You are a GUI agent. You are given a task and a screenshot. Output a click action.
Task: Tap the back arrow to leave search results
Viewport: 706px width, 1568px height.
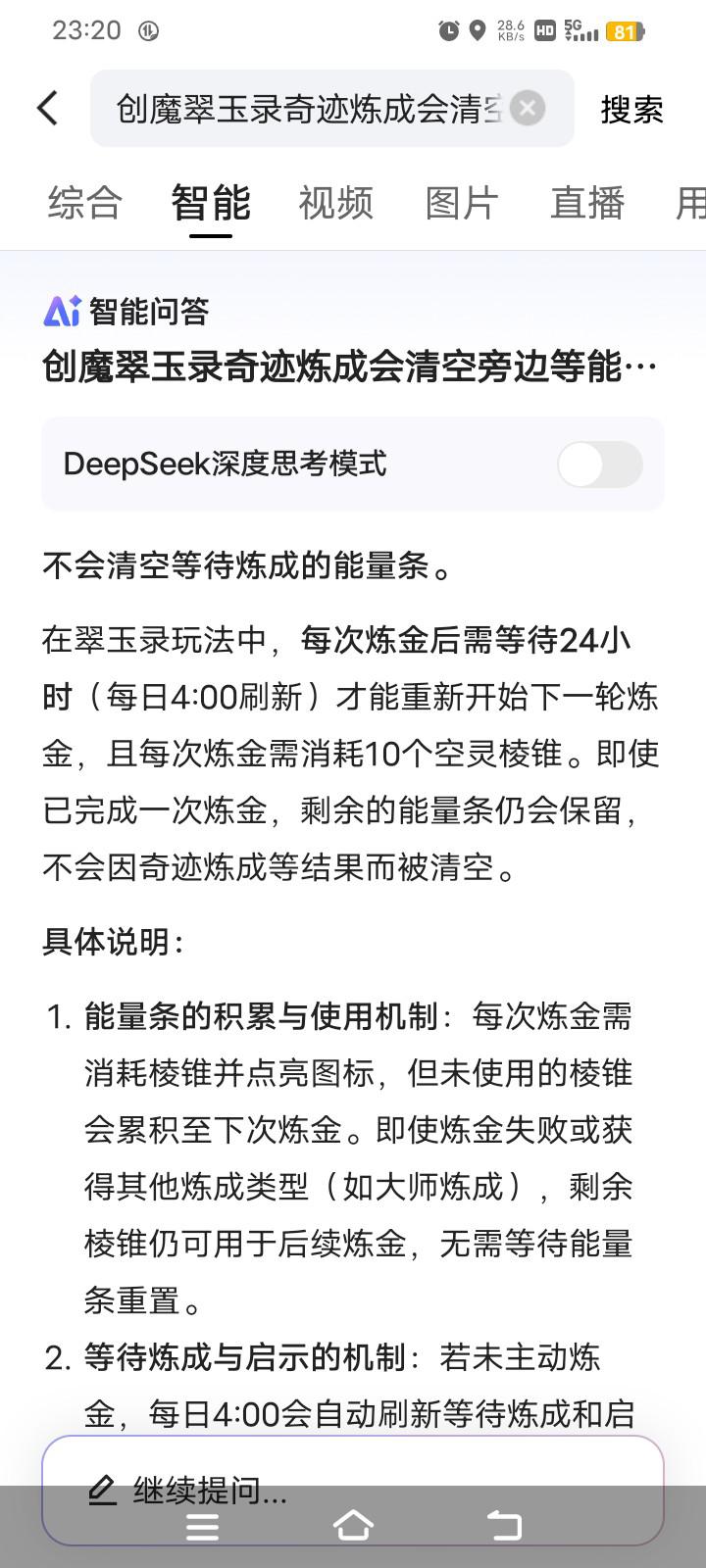[47, 108]
